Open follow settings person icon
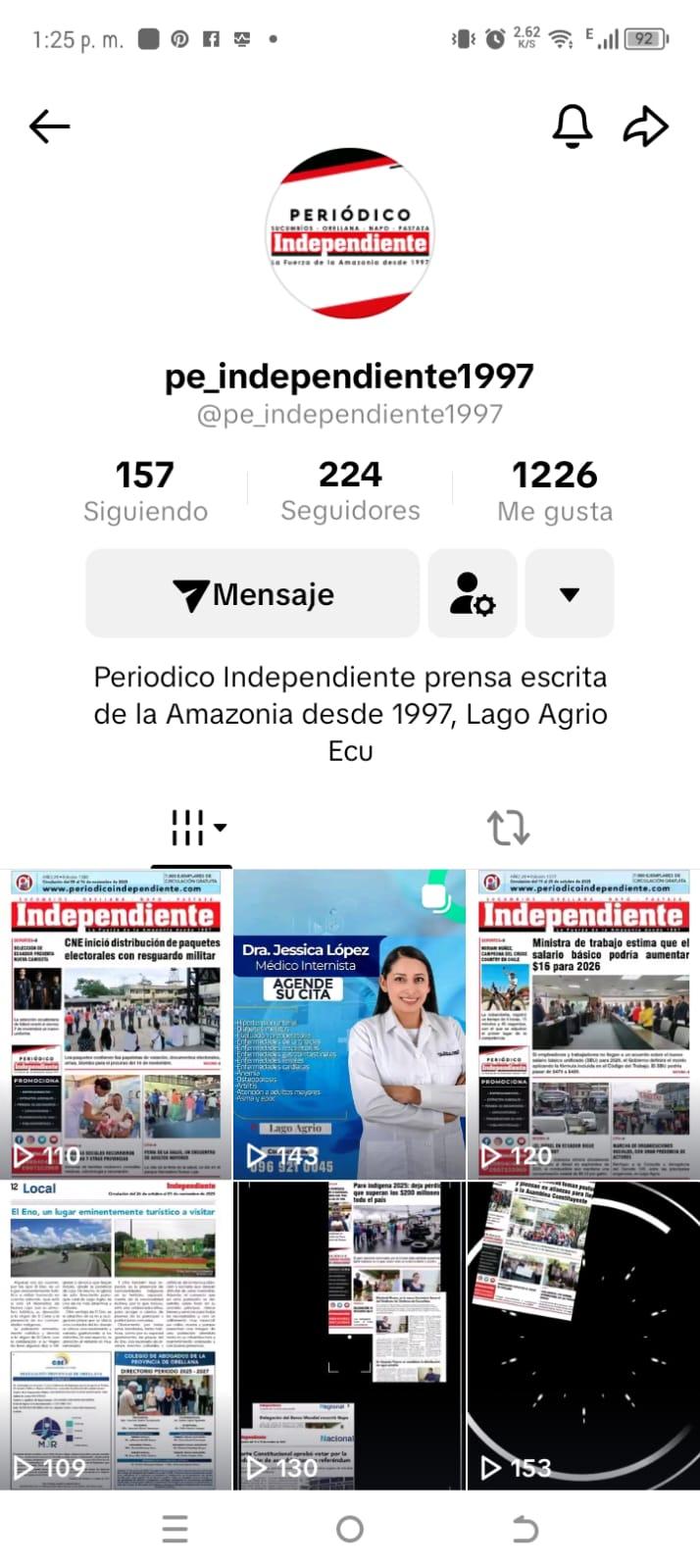 473,594
